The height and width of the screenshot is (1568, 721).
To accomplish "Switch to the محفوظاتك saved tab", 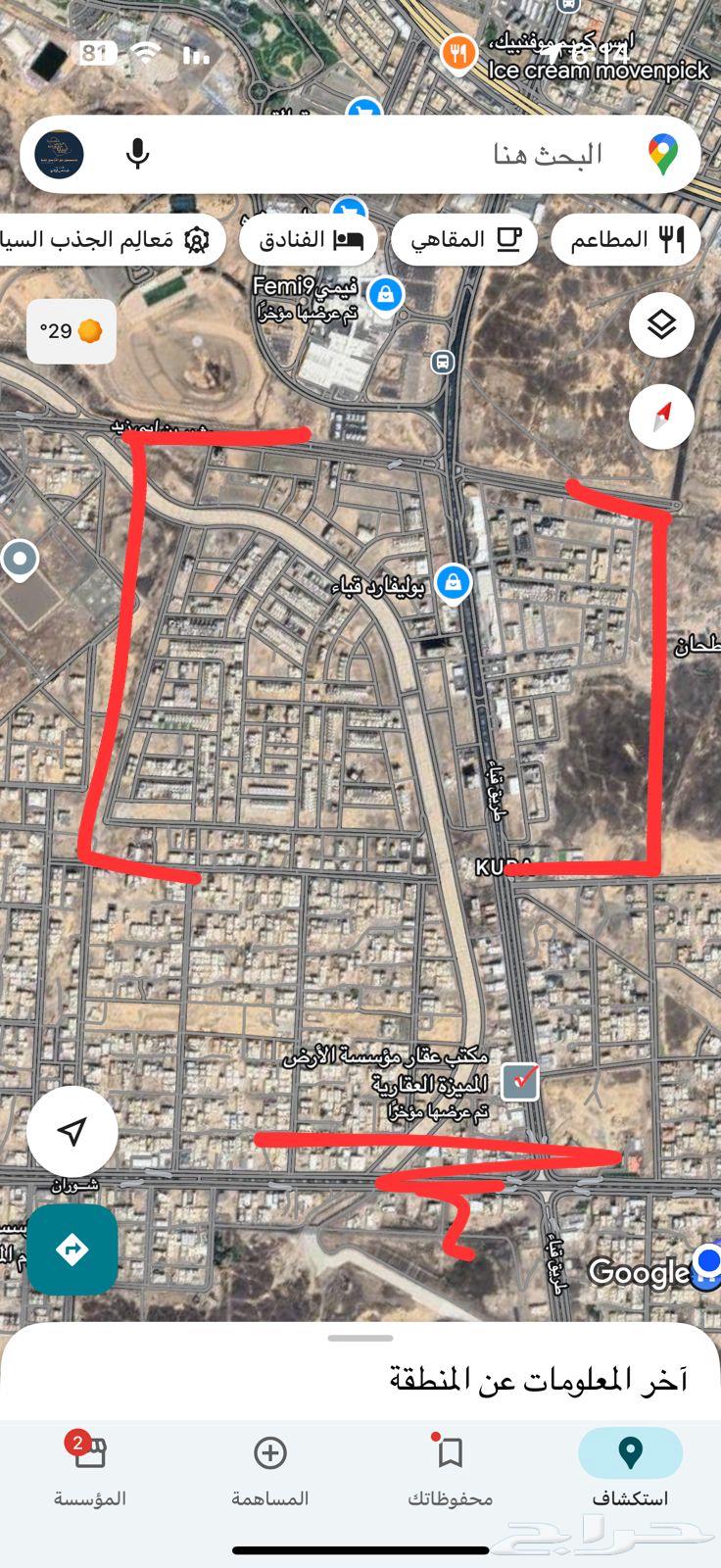I will tap(451, 1470).
